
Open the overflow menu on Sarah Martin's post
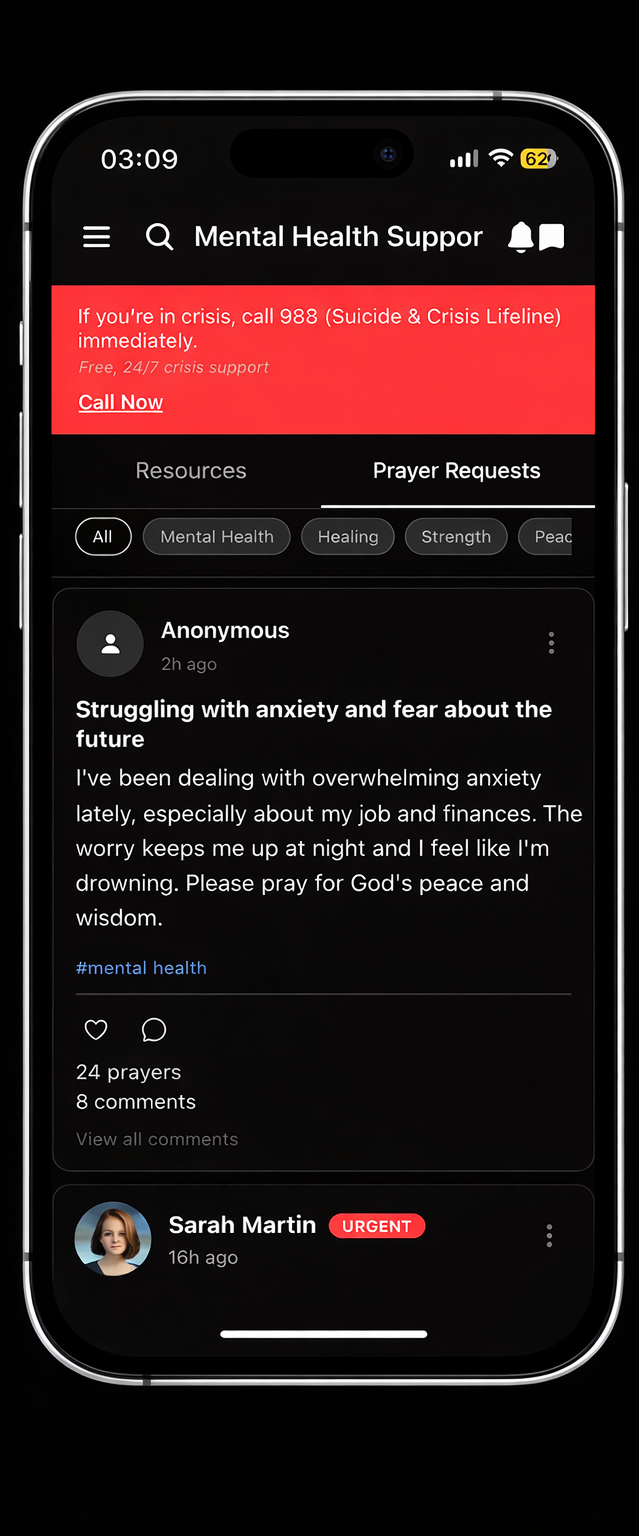point(549,1236)
